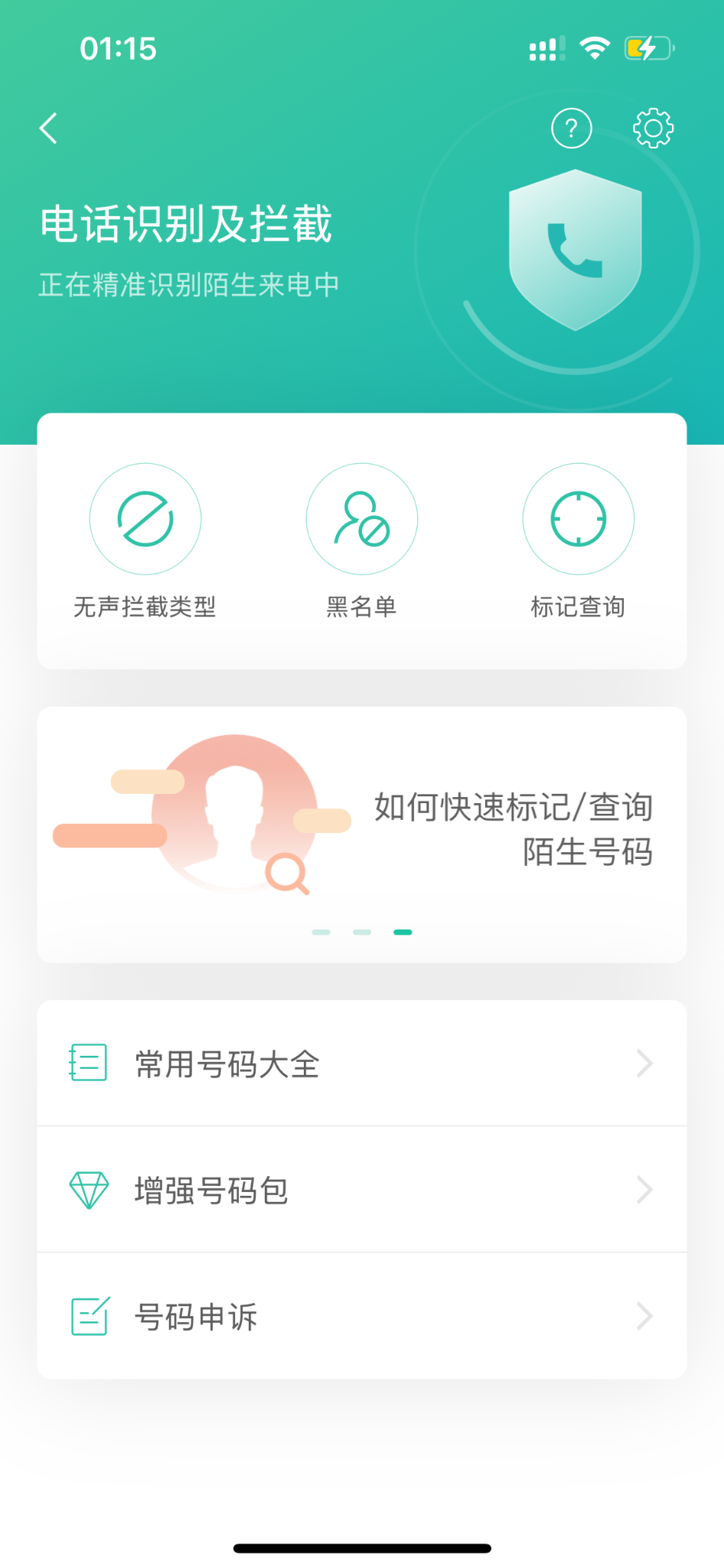Open the 无声拦截类型 silent block icon
Image resolution: width=724 pixels, height=1568 pixels.
(x=145, y=518)
